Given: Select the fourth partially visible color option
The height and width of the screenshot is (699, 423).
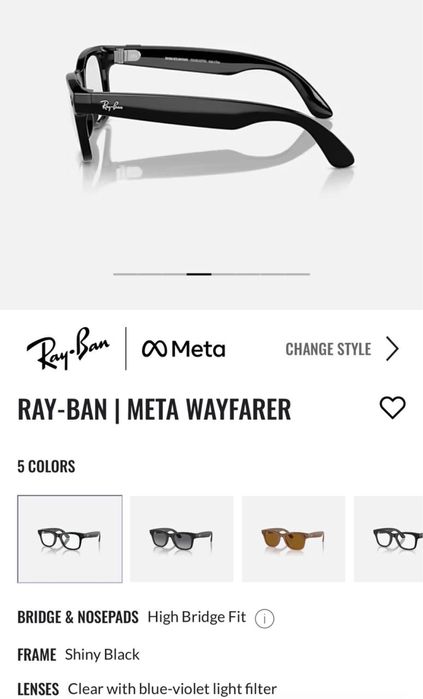Looking at the screenshot, I should [388, 539].
